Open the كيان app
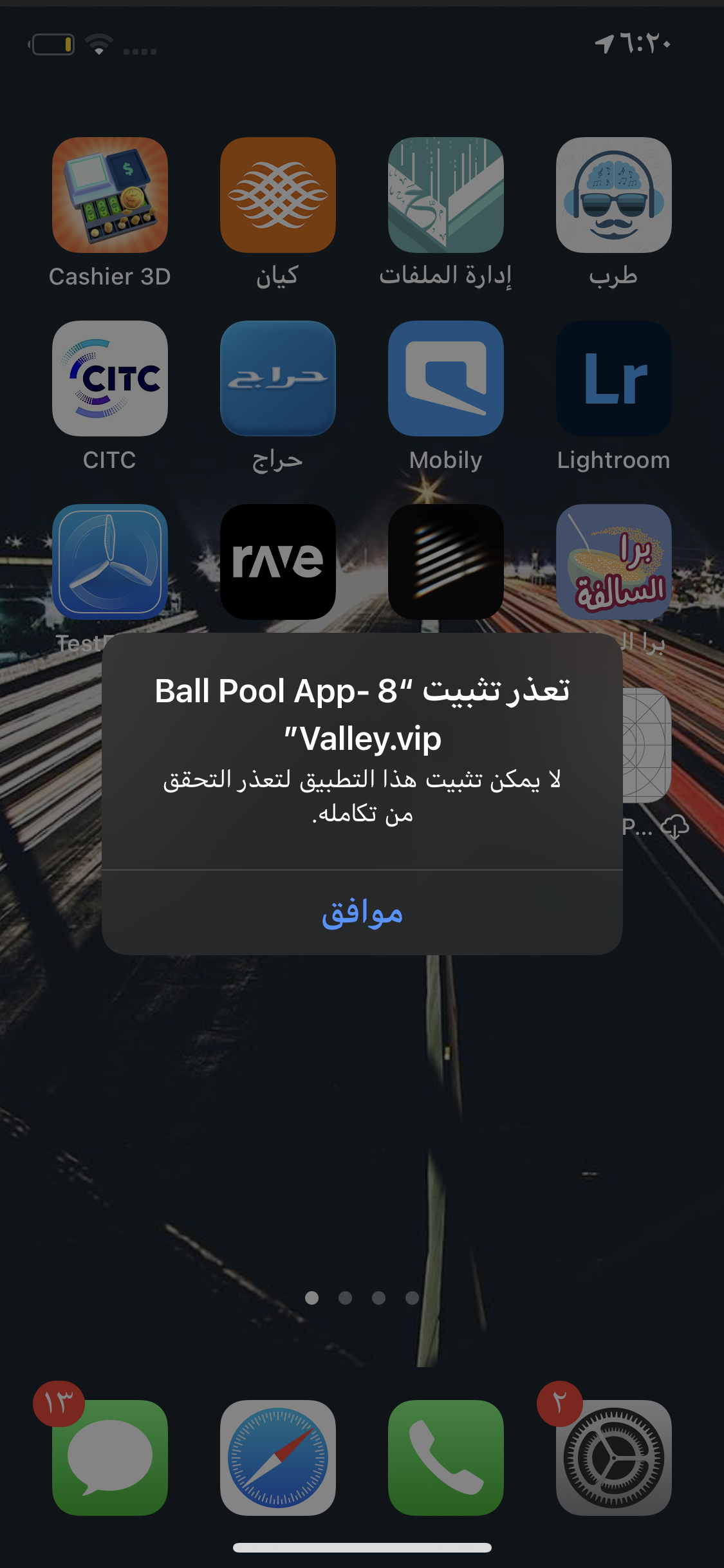Image resolution: width=724 pixels, height=1568 pixels. pos(277,195)
